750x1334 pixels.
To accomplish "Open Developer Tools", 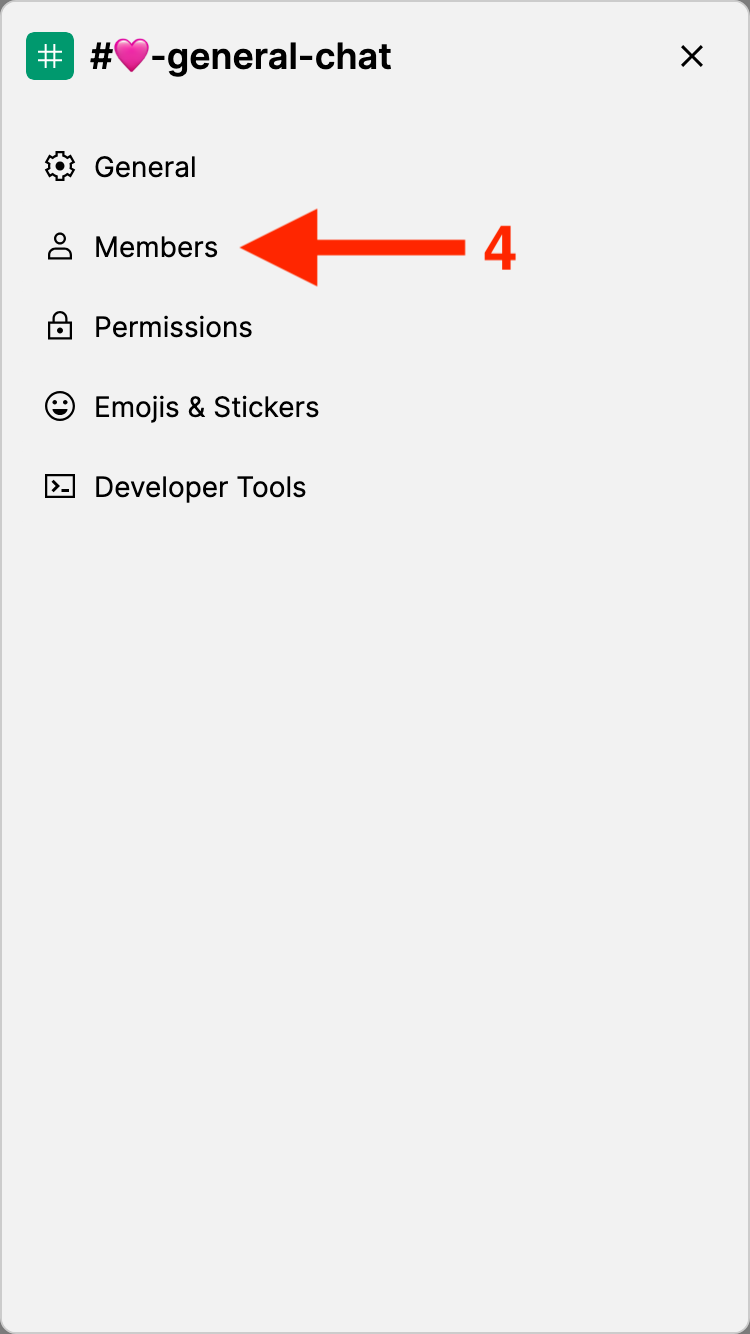I will (x=199, y=487).
